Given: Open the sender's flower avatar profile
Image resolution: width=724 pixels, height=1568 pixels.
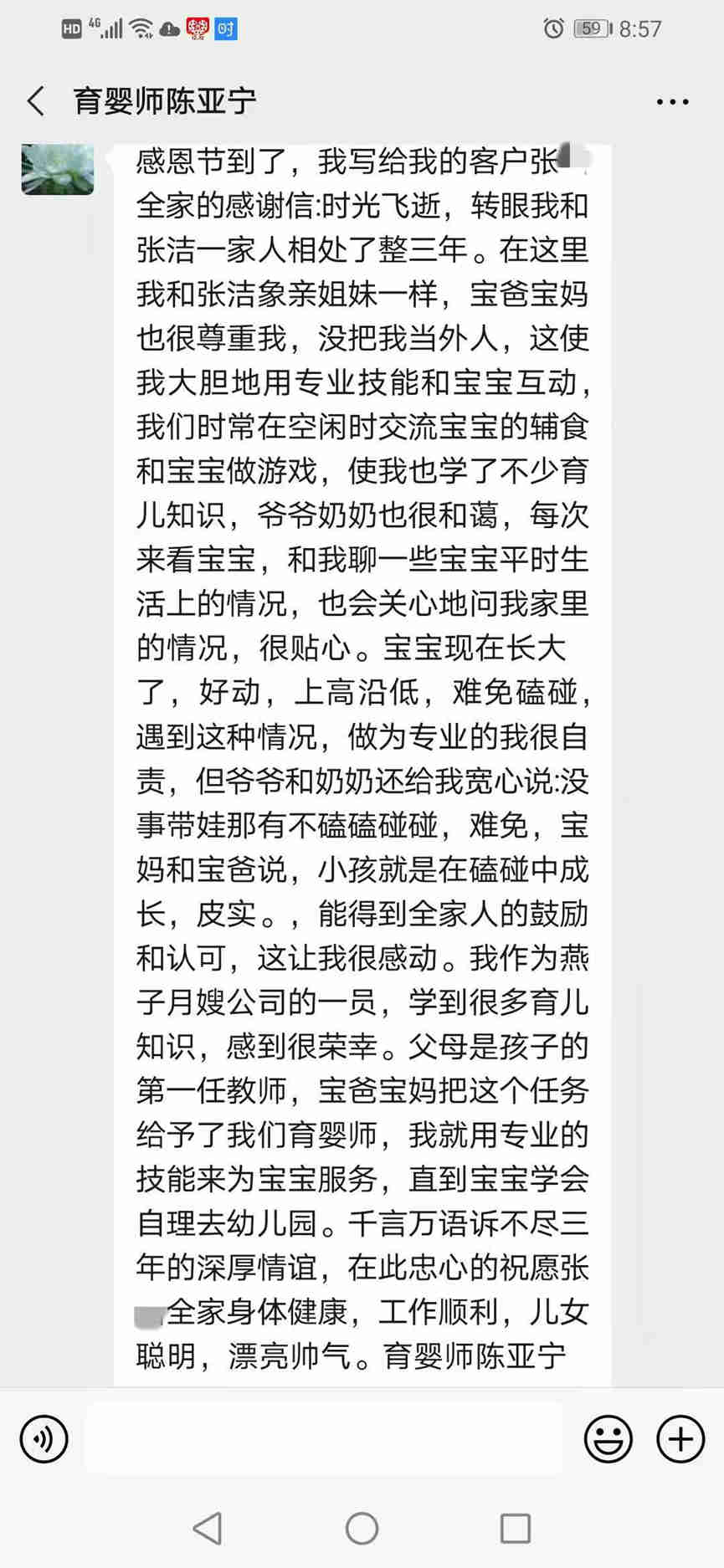Looking at the screenshot, I should click(x=58, y=169).
